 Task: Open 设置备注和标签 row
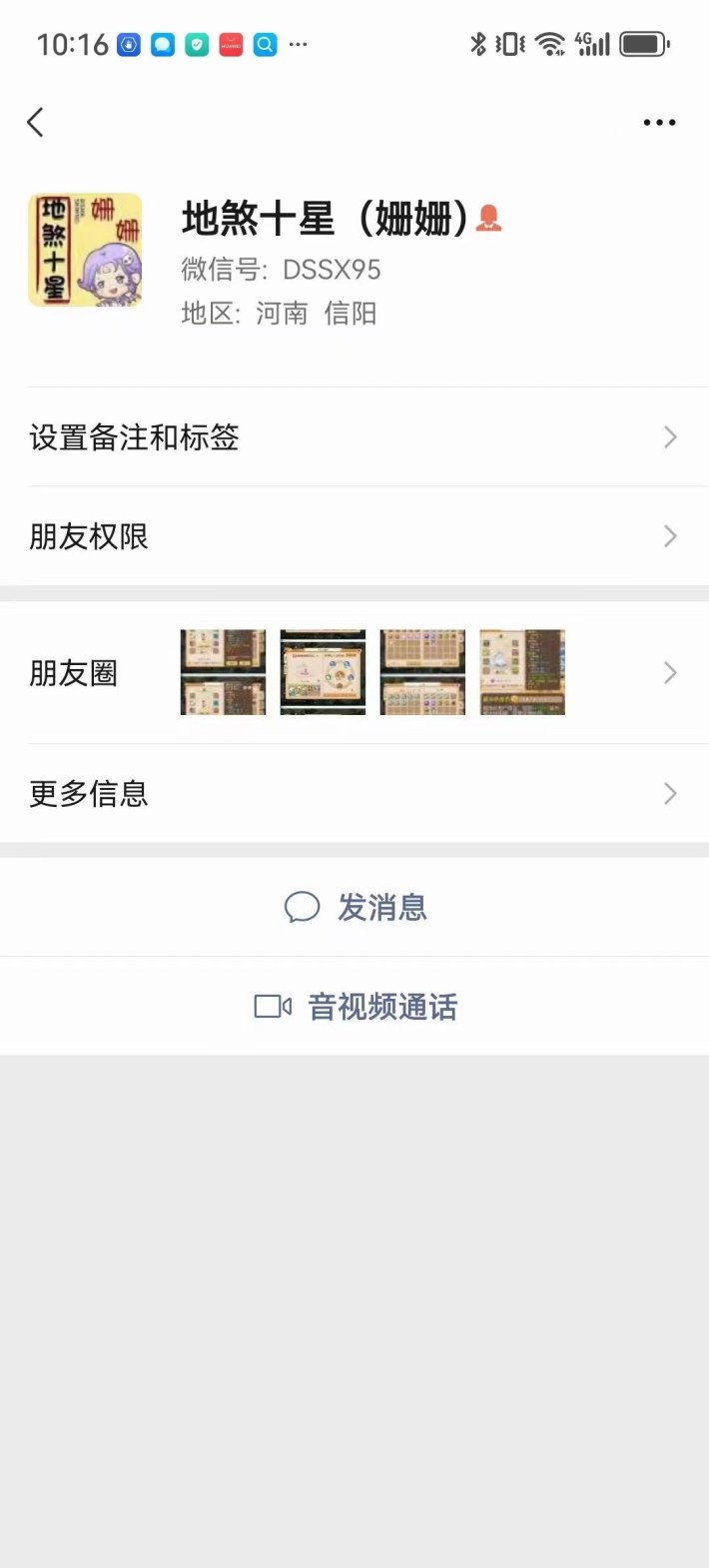click(x=354, y=437)
